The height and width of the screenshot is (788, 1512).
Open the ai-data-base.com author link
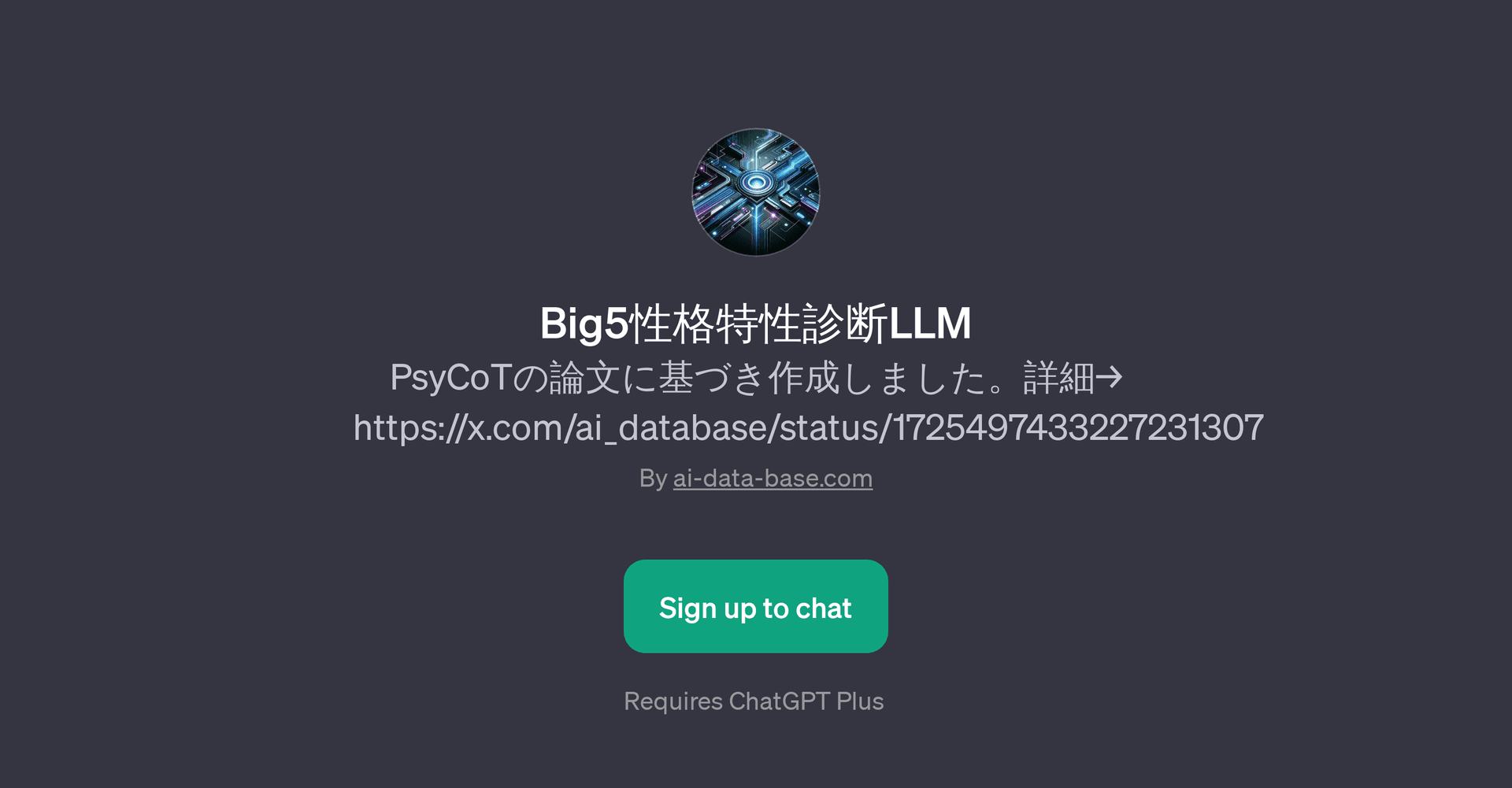772,478
